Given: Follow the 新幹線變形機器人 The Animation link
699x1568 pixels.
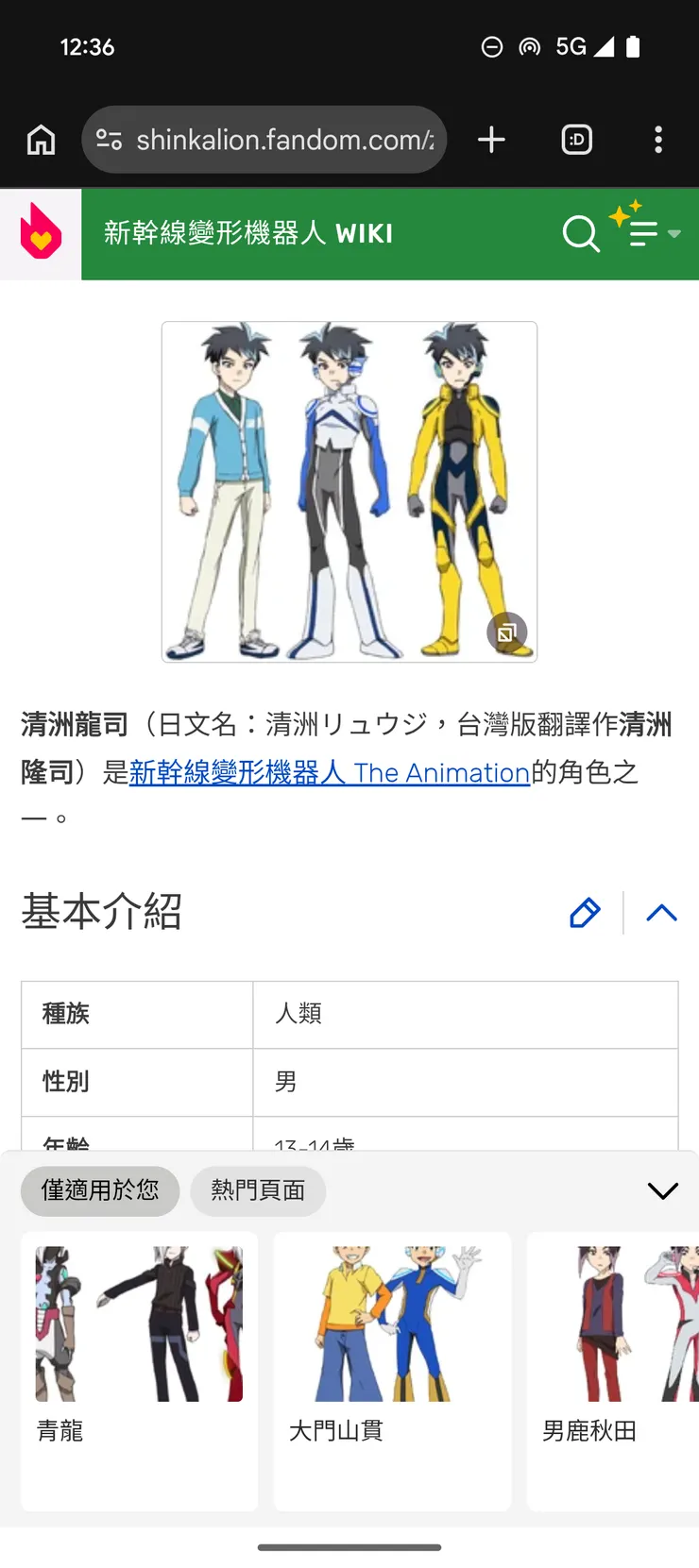Looking at the screenshot, I should 329,772.
